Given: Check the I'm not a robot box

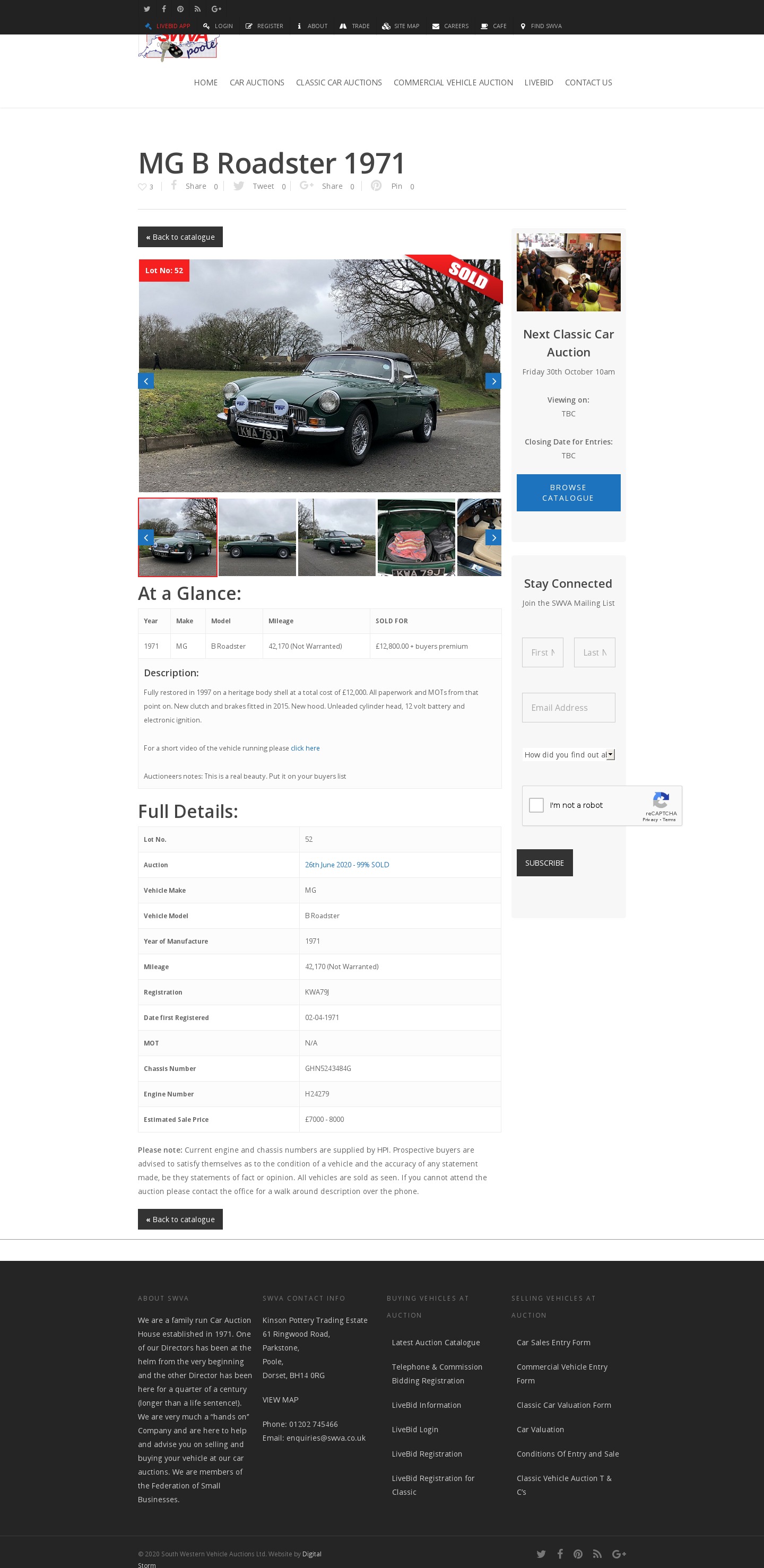Looking at the screenshot, I should click(x=536, y=805).
